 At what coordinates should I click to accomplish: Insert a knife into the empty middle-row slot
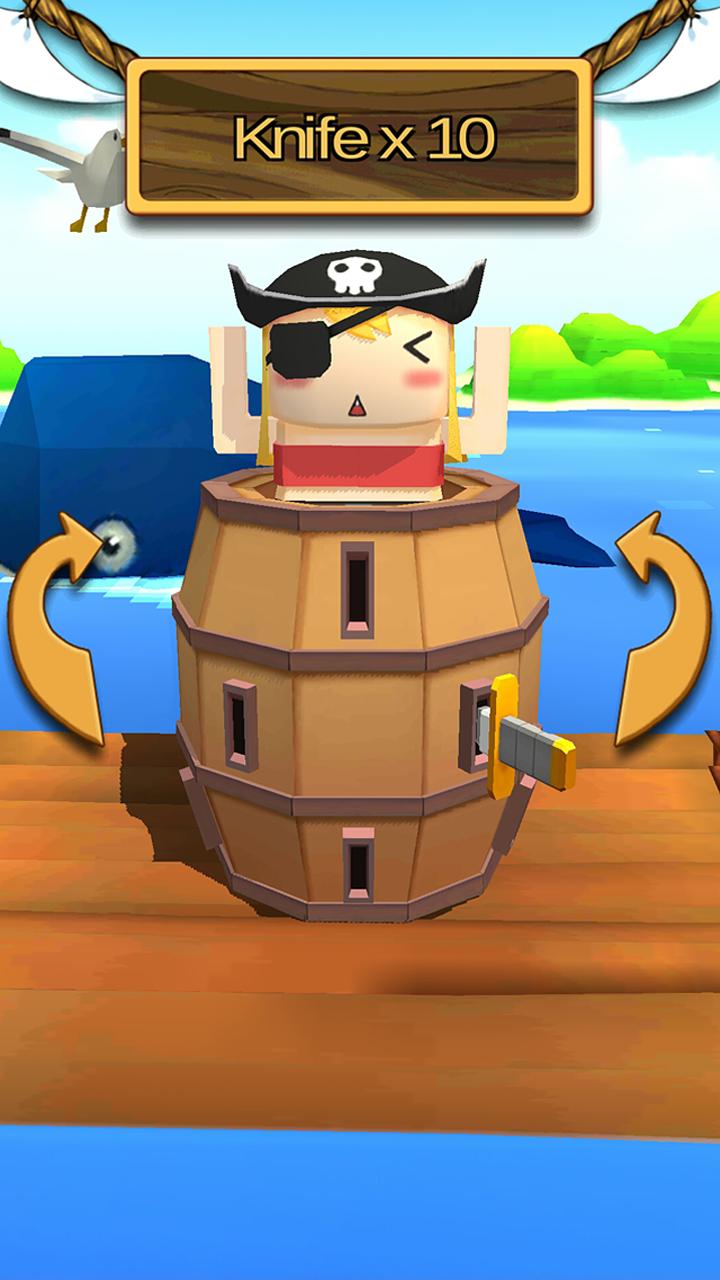coord(240,725)
